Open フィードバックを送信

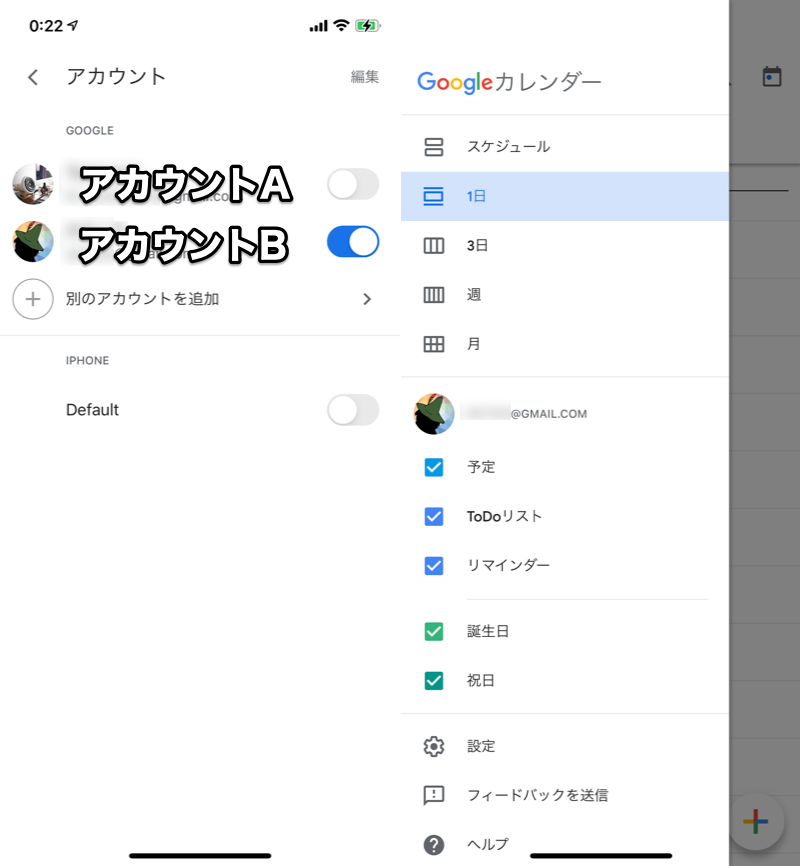point(537,795)
